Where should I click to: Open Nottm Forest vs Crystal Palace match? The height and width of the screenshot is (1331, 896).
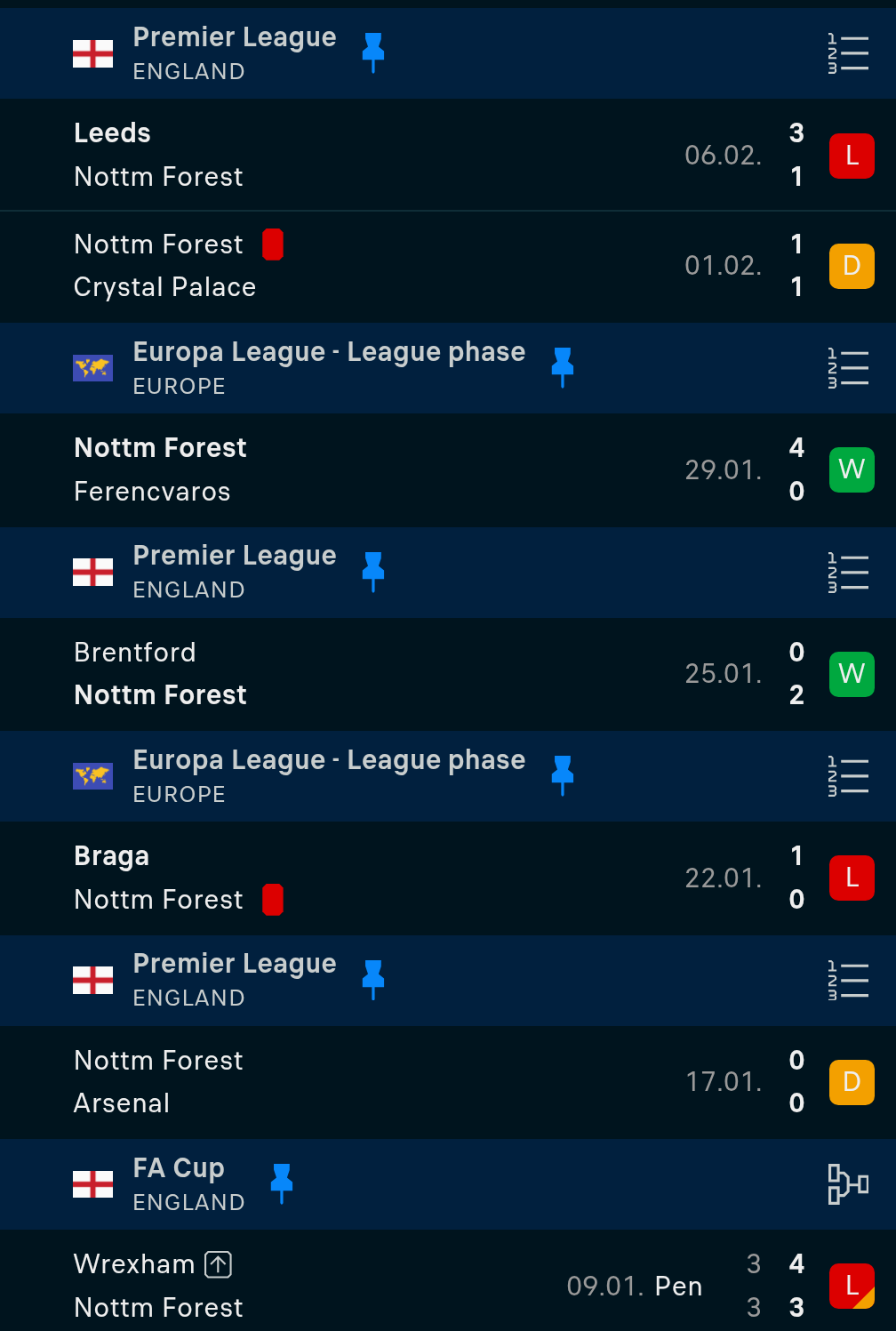click(x=448, y=267)
